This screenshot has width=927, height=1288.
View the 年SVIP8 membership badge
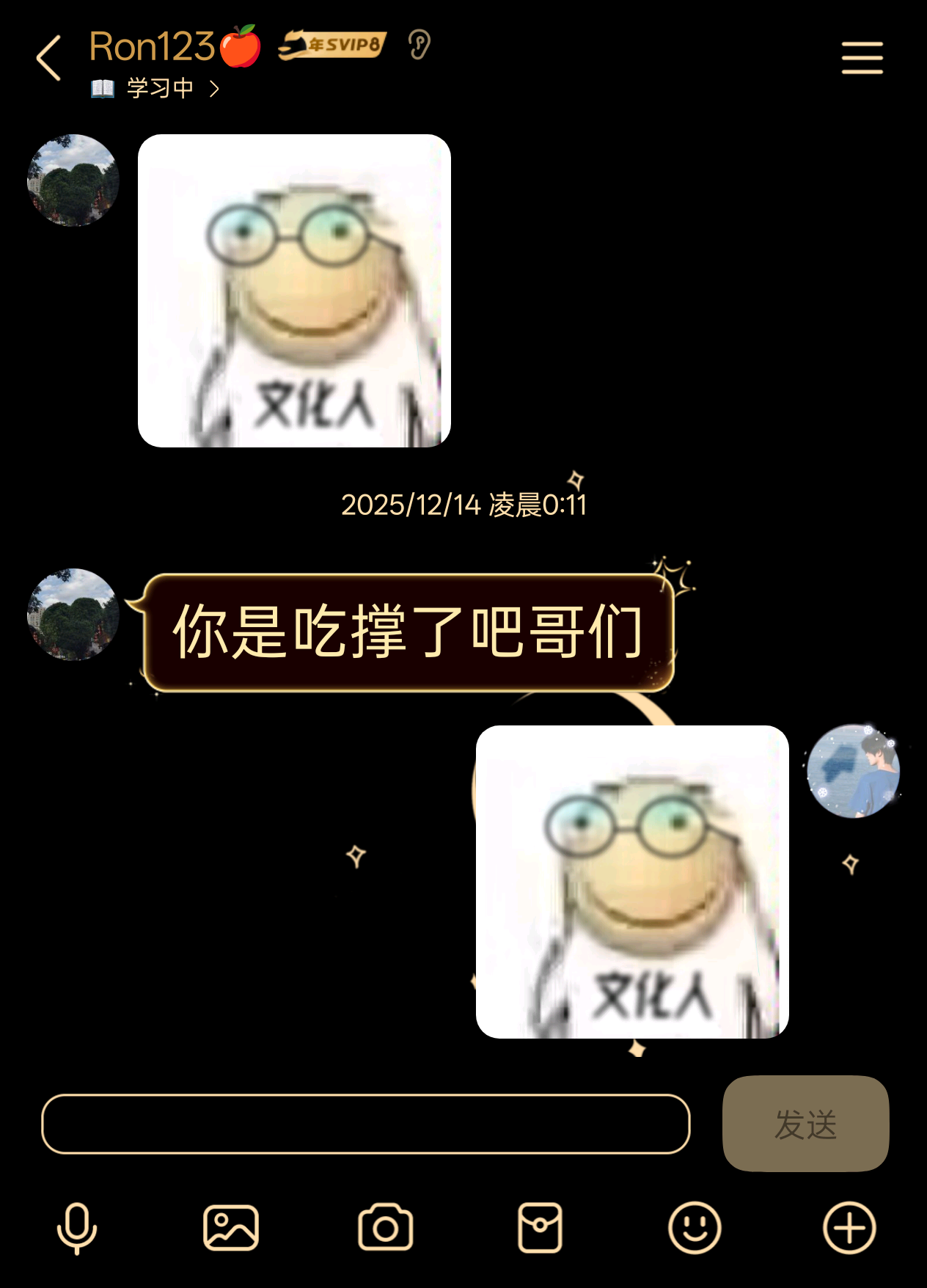tap(332, 45)
